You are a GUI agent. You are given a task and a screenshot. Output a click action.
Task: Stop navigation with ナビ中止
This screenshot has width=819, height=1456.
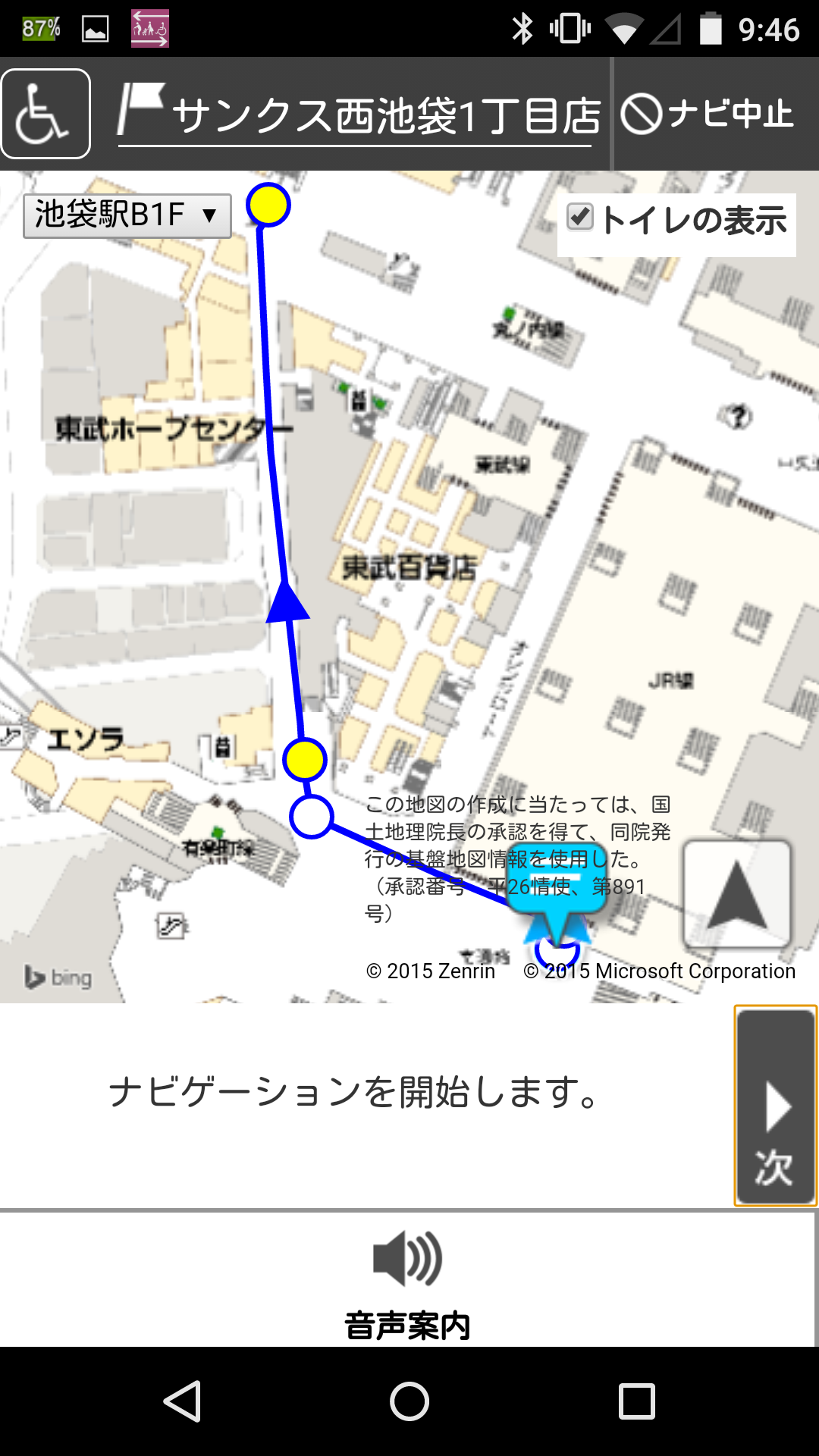point(708,115)
